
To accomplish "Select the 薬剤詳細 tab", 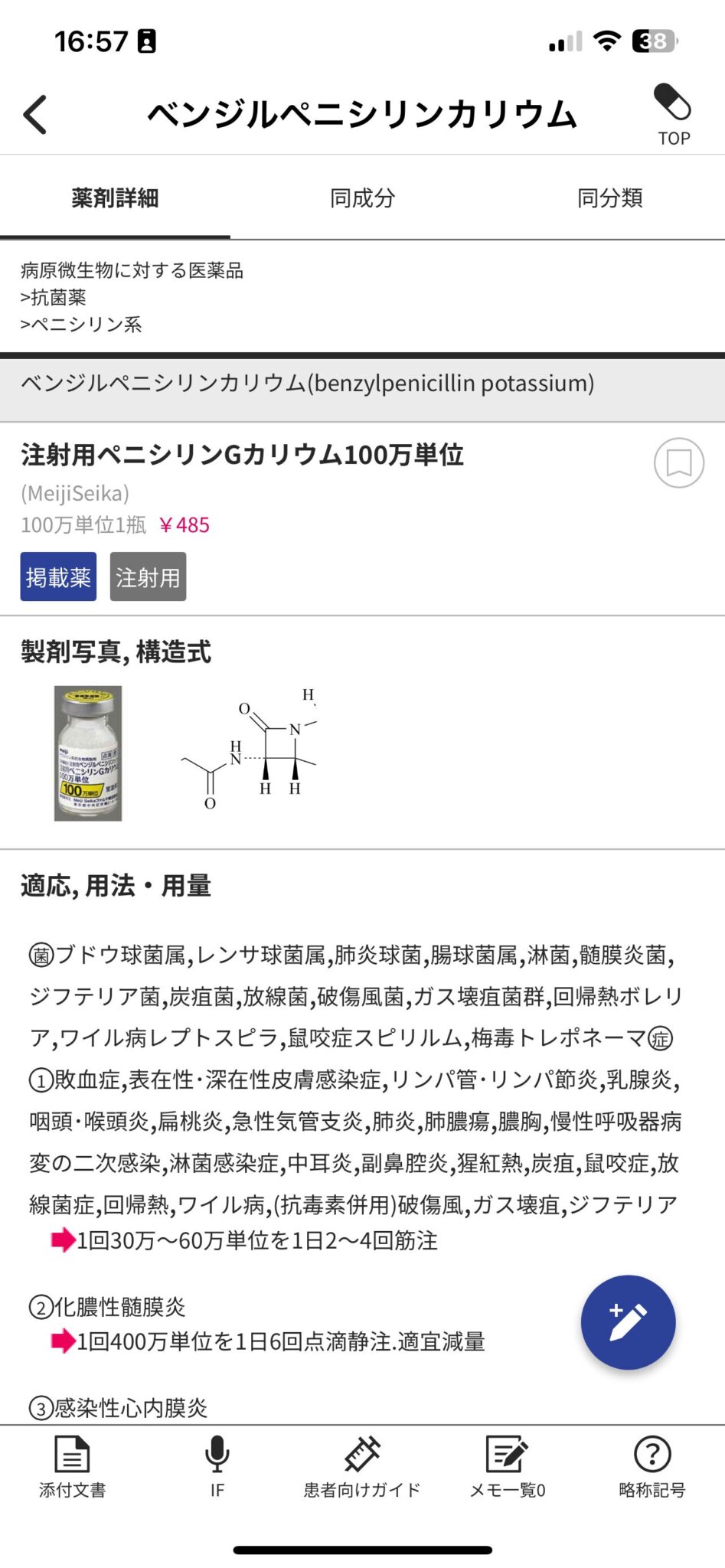I will point(115,198).
